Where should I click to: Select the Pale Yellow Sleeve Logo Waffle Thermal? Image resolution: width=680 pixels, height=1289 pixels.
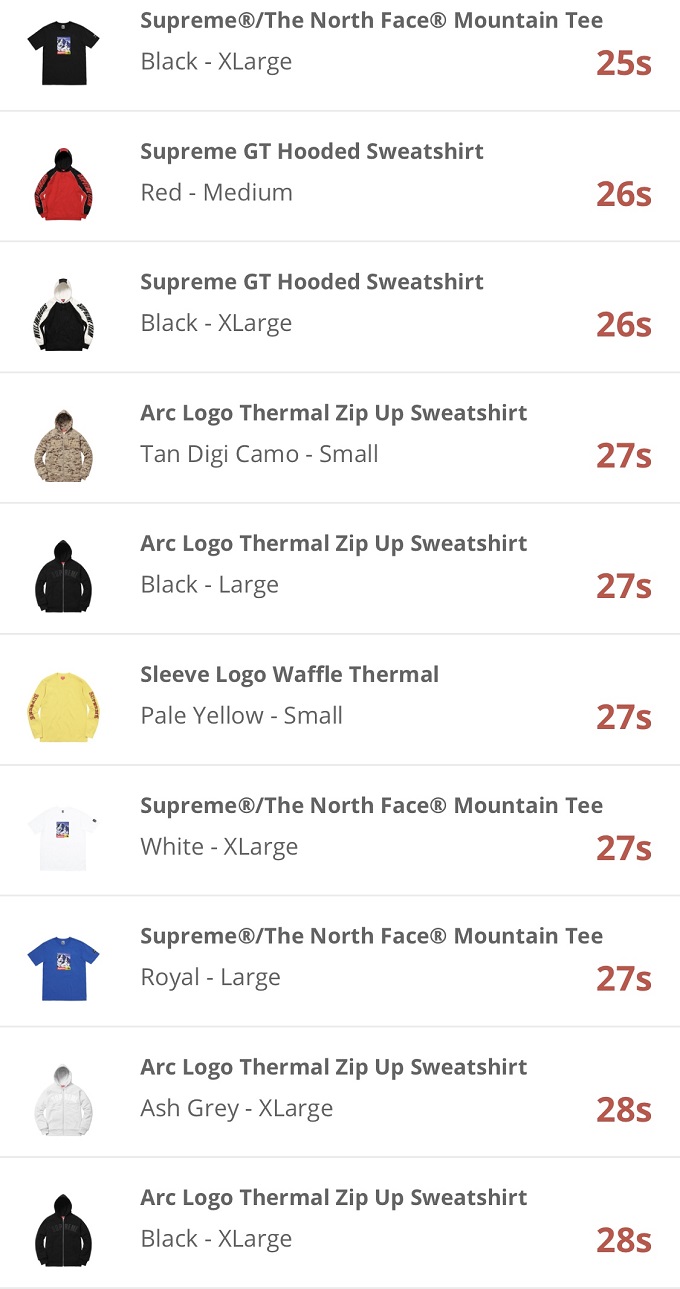[340, 699]
